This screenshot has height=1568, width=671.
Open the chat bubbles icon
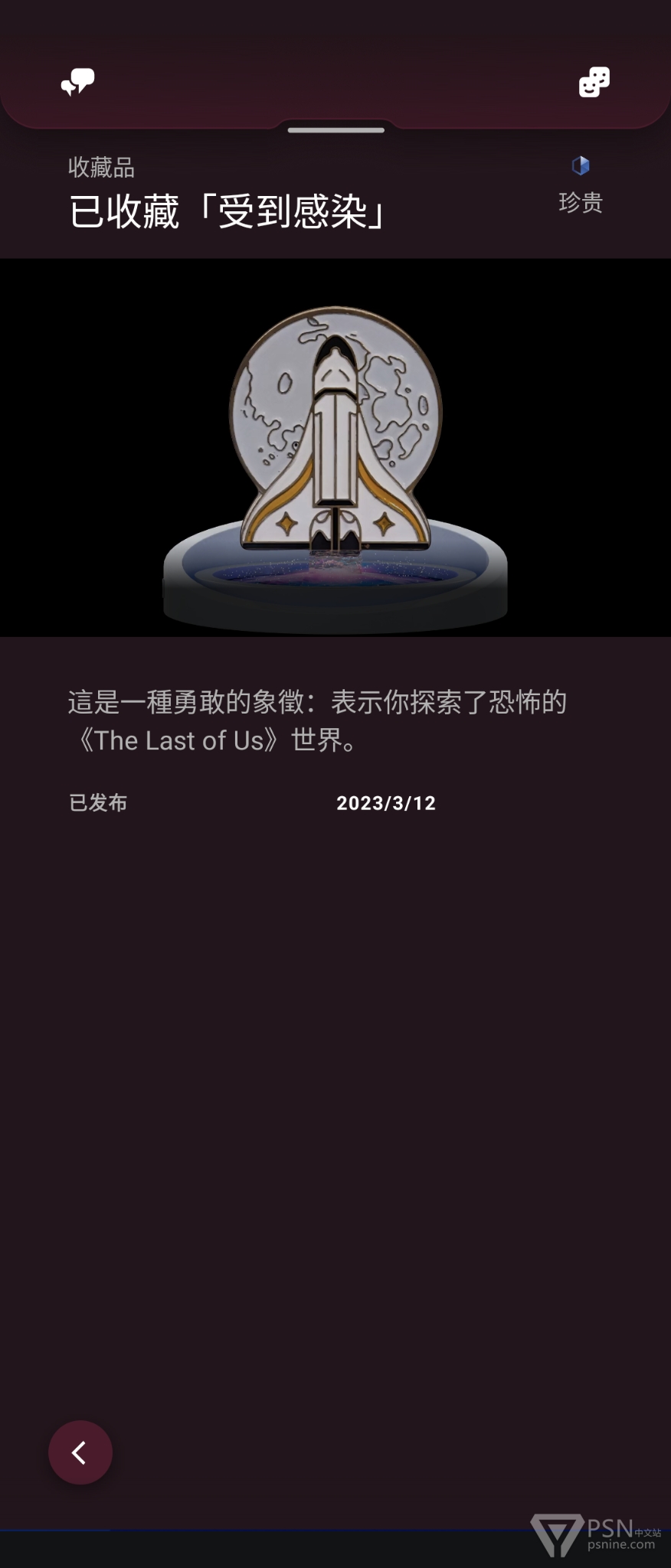coord(77,81)
